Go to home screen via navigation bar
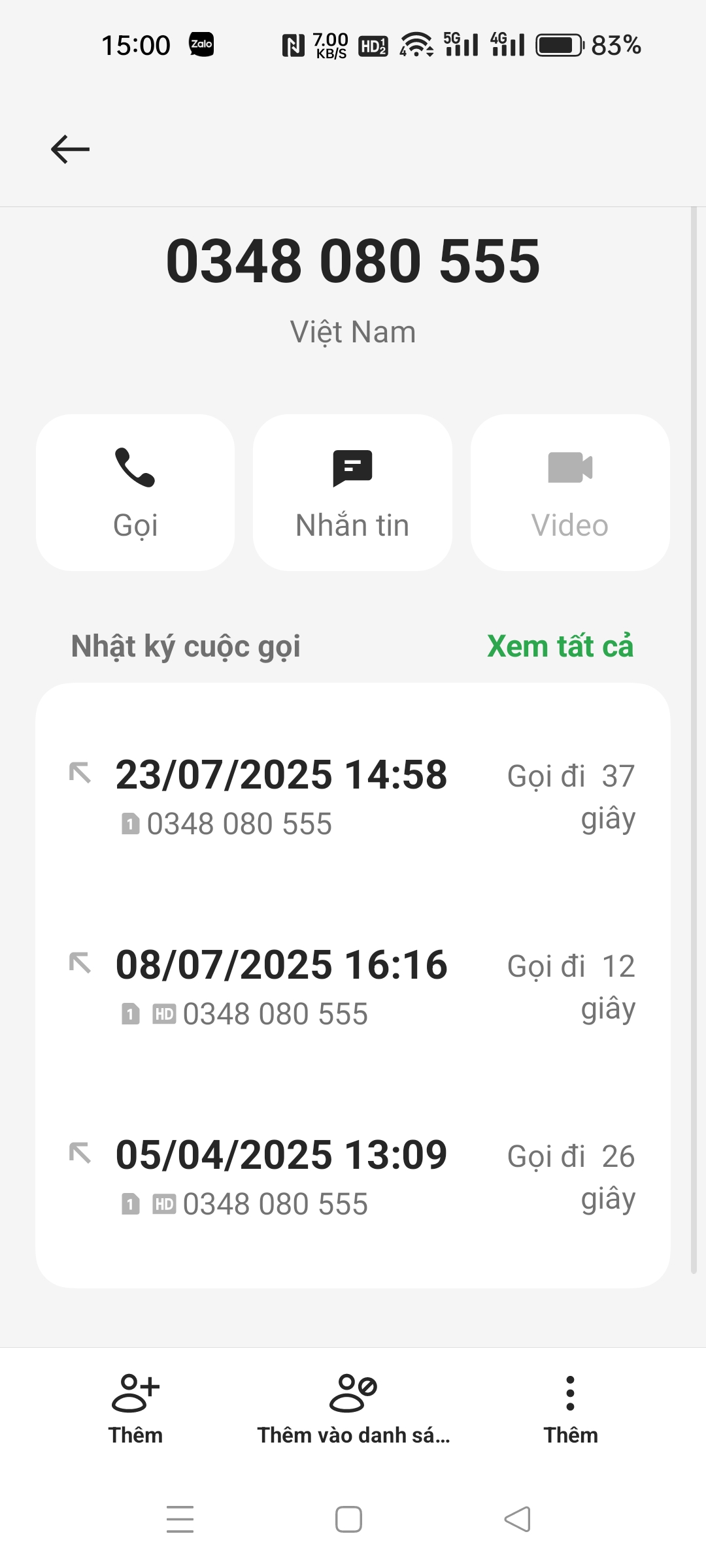The height and width of the screenshot is (1568, 706). point(348,1519)
